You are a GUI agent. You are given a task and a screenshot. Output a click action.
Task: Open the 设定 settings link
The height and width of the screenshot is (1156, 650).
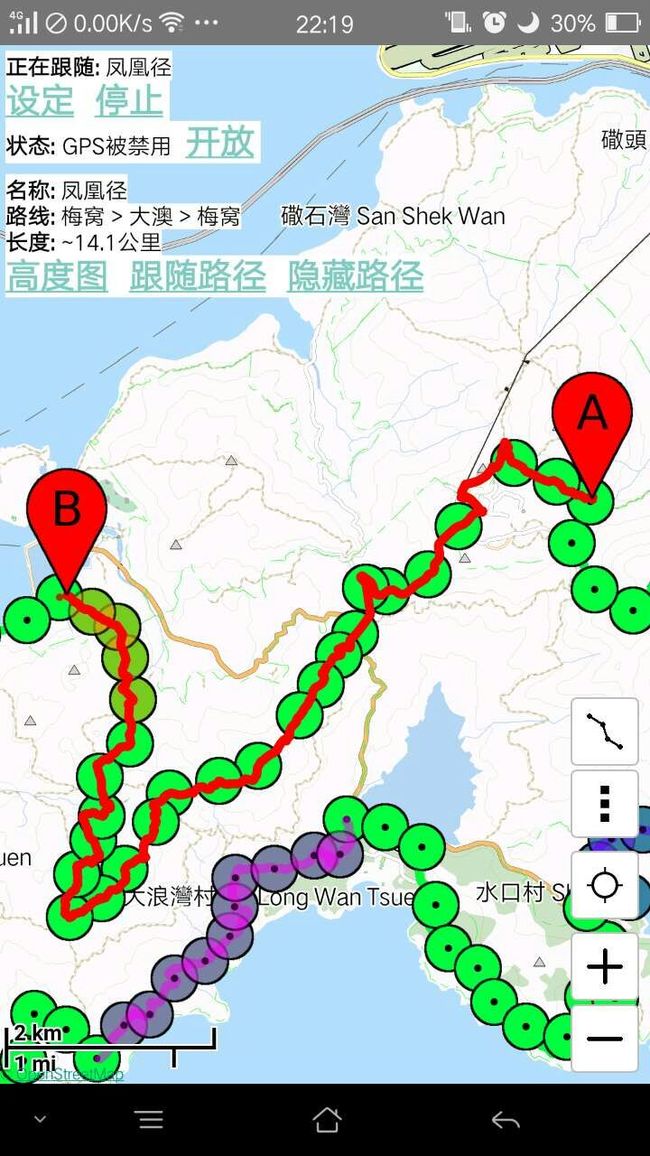coord(41,101)
